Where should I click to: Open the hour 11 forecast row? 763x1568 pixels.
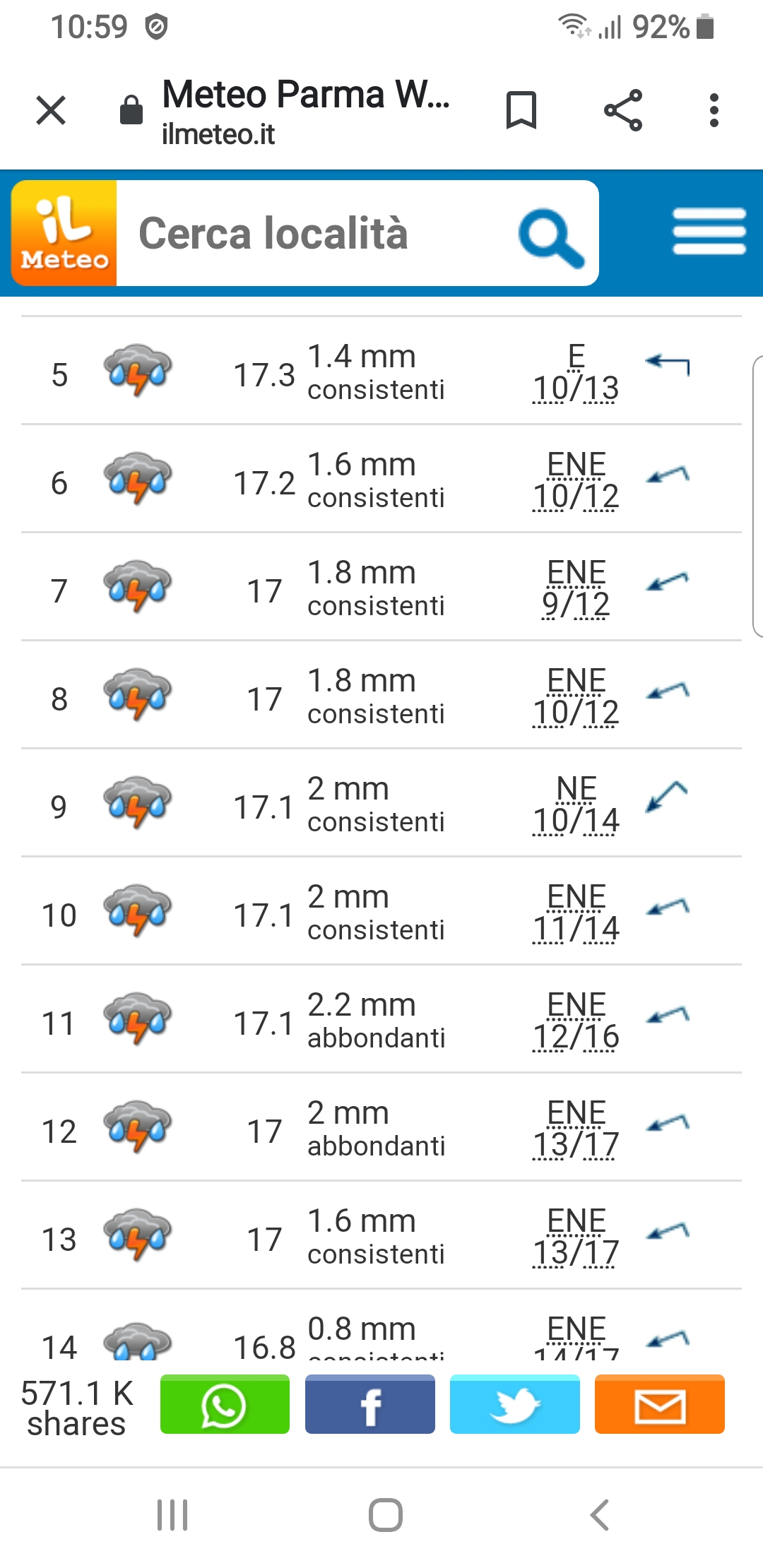tap(381, 1019)
